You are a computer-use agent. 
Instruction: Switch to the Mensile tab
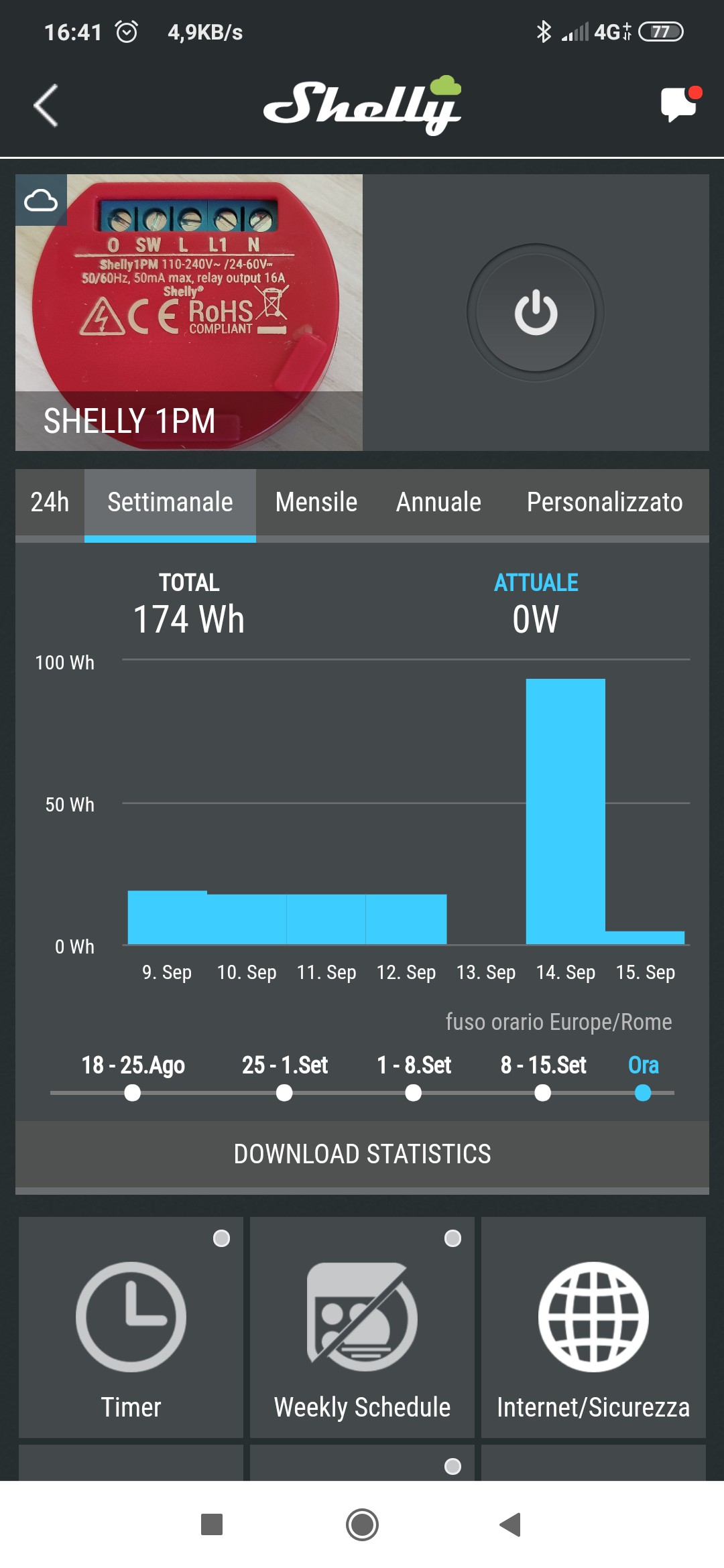tap(316, 502)
